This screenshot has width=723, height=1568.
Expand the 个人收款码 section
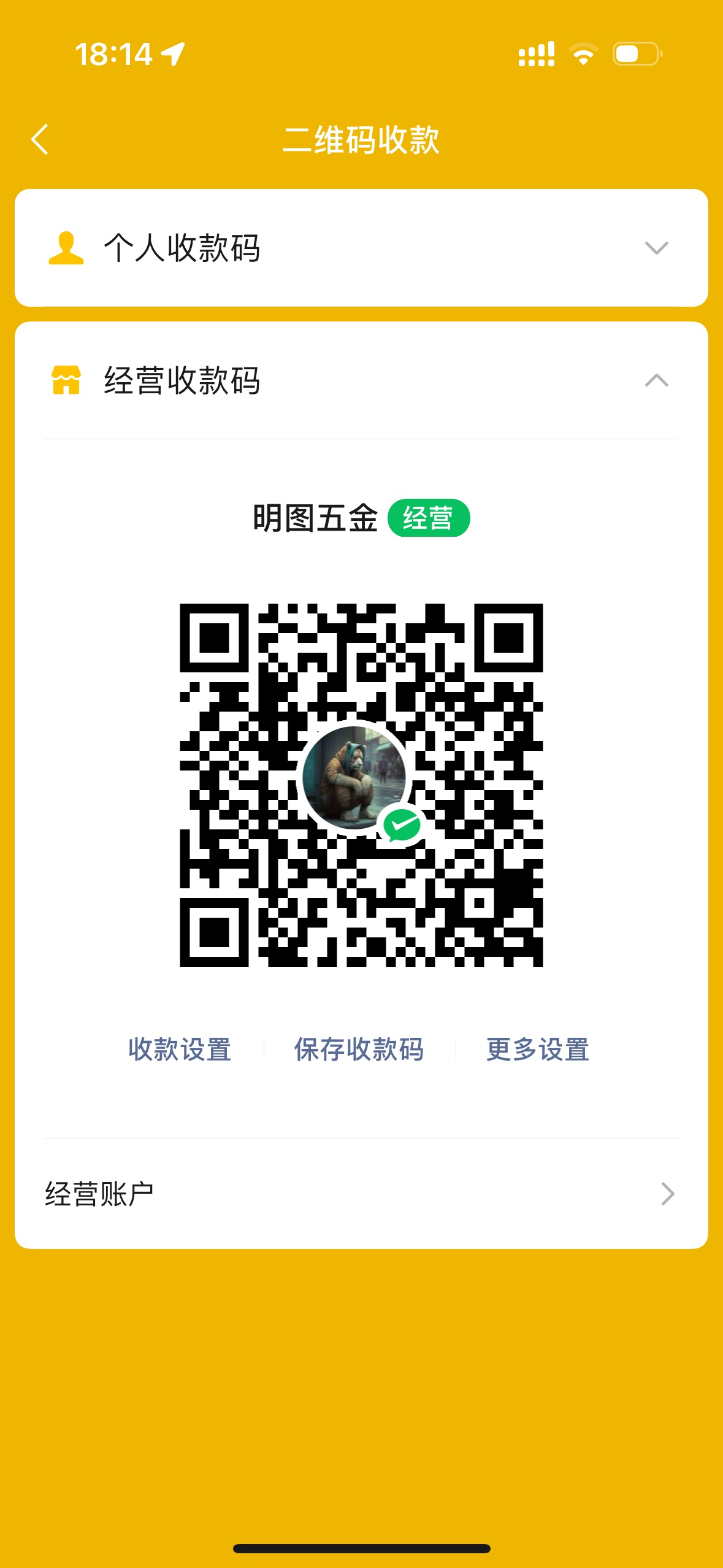(x=656, y=248)
